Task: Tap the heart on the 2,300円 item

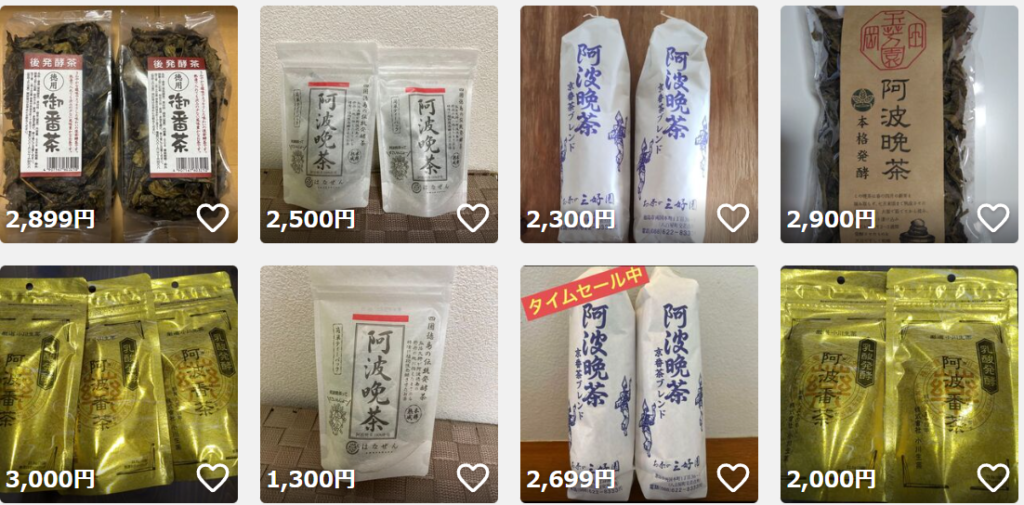Action: pos(733,218)
